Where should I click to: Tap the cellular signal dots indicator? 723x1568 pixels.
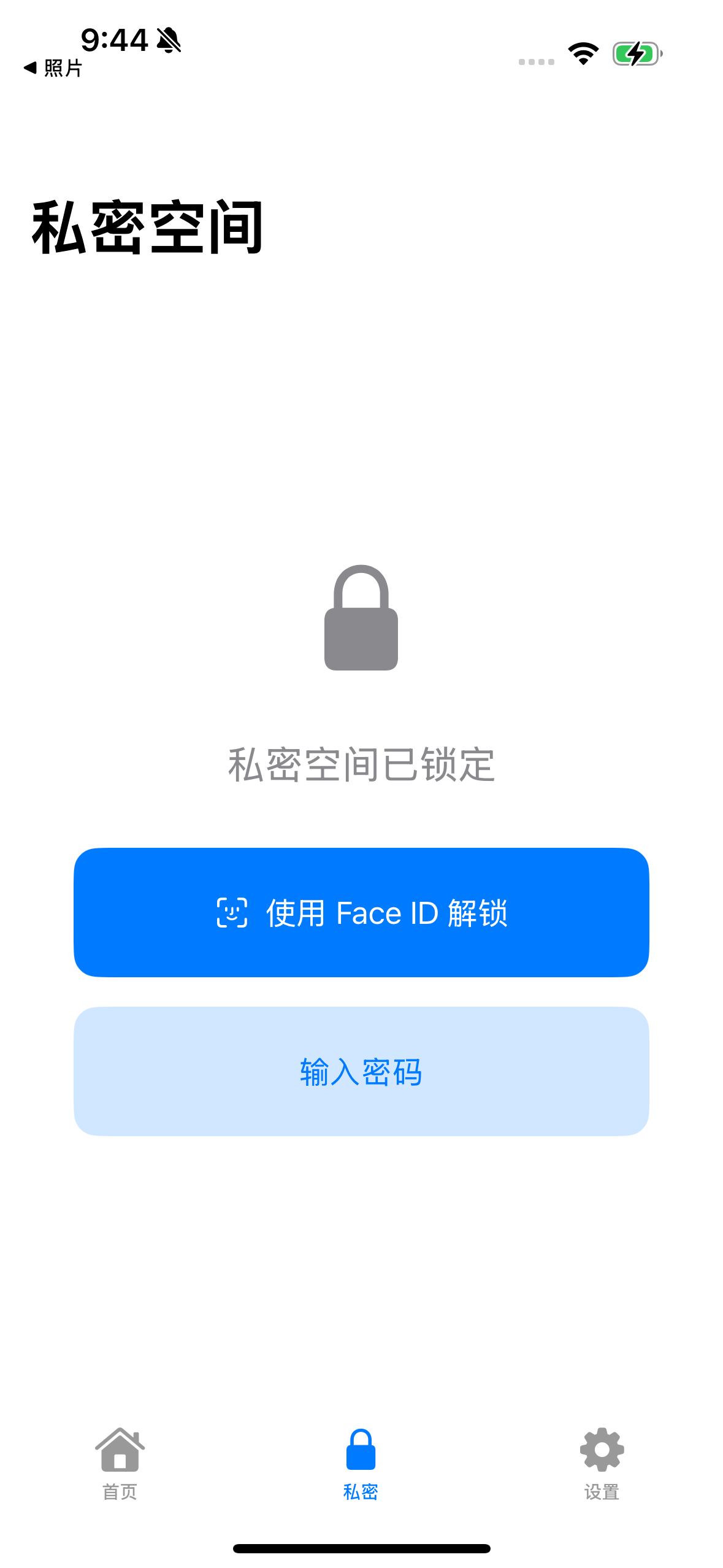coord(535,61)
